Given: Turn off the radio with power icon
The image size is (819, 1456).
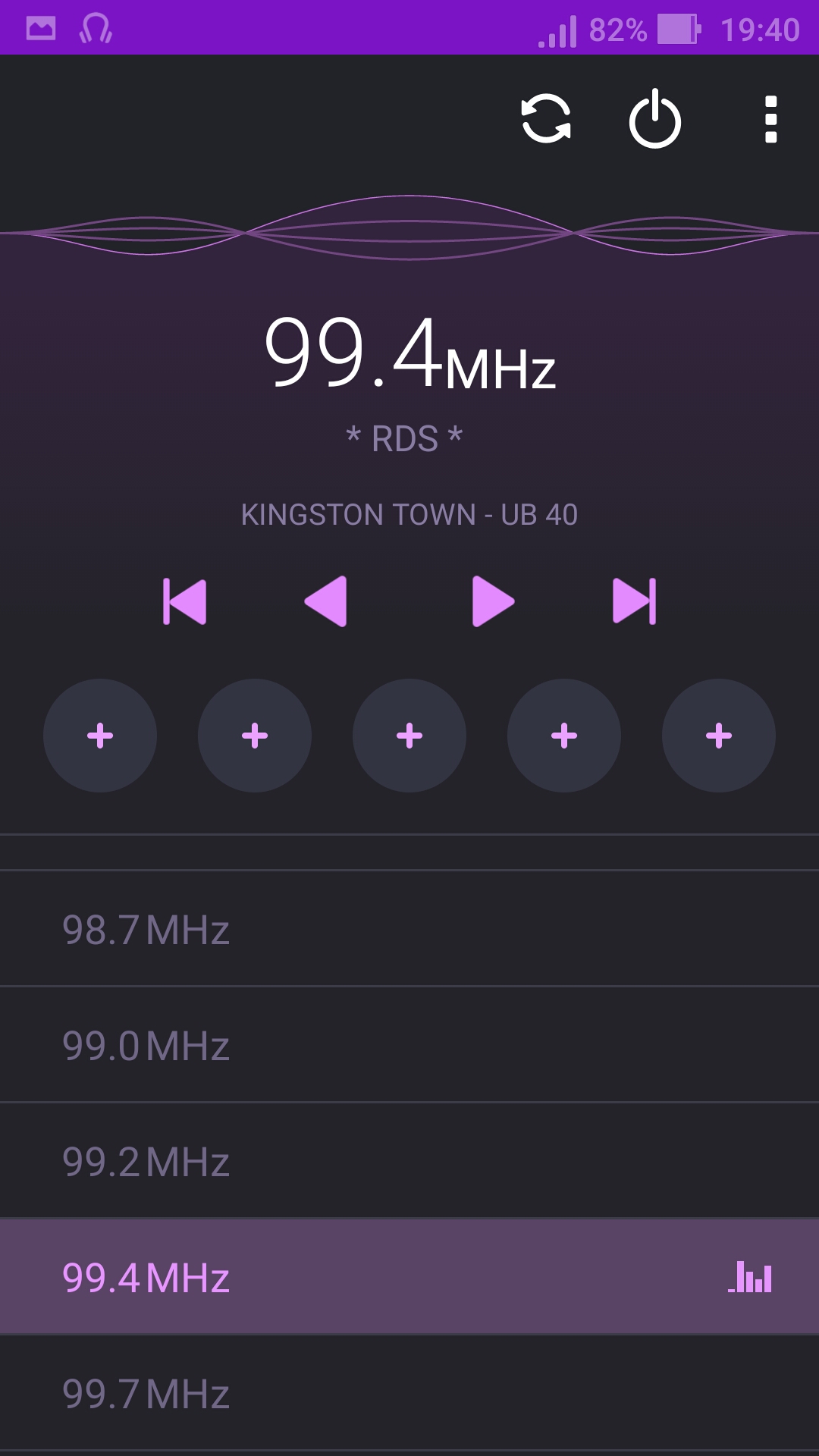Looking at the screenshot, I should coord(655,119).
